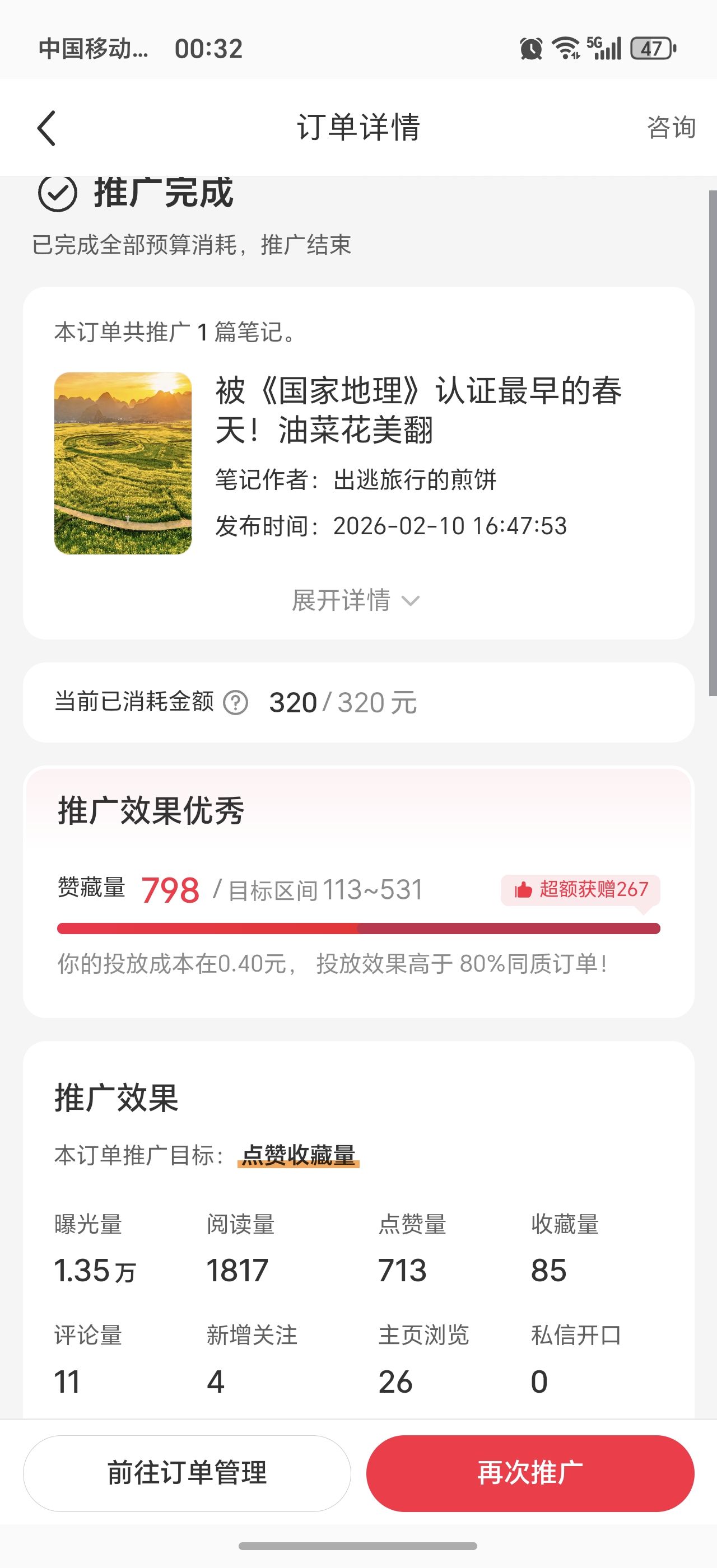The image size is (717, 1568).
Task: Open 咨询 for help
Action: point(671,128)
